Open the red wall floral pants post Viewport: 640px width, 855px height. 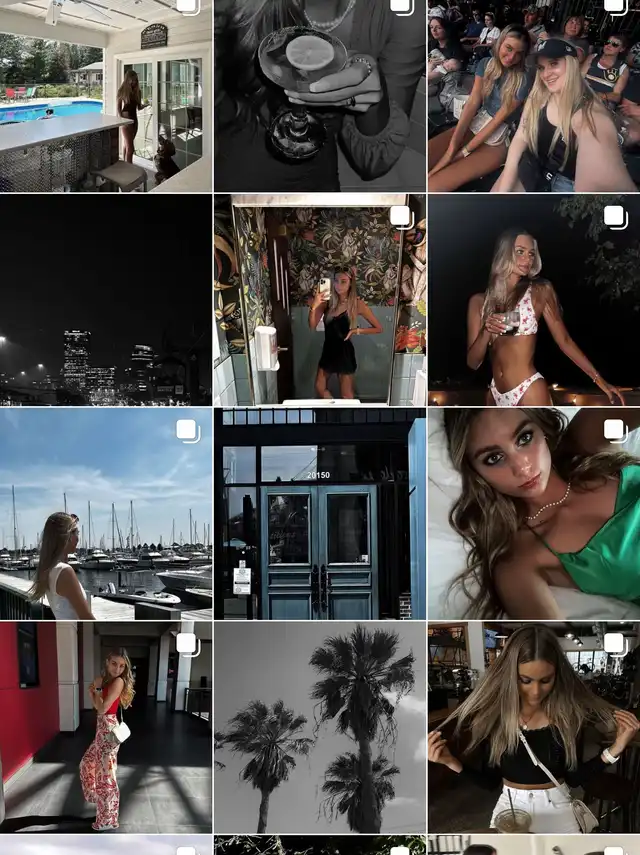[105, 727]
